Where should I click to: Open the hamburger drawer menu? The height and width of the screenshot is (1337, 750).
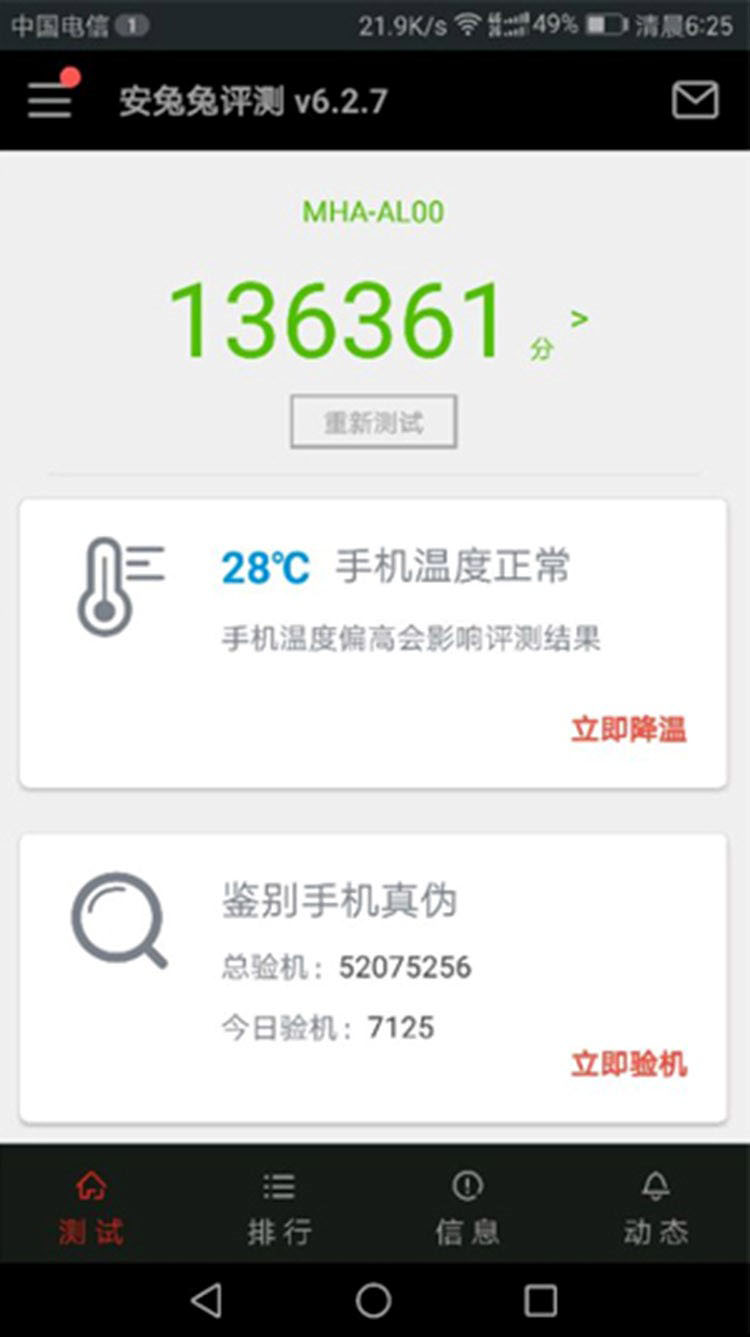coord(50,100)
